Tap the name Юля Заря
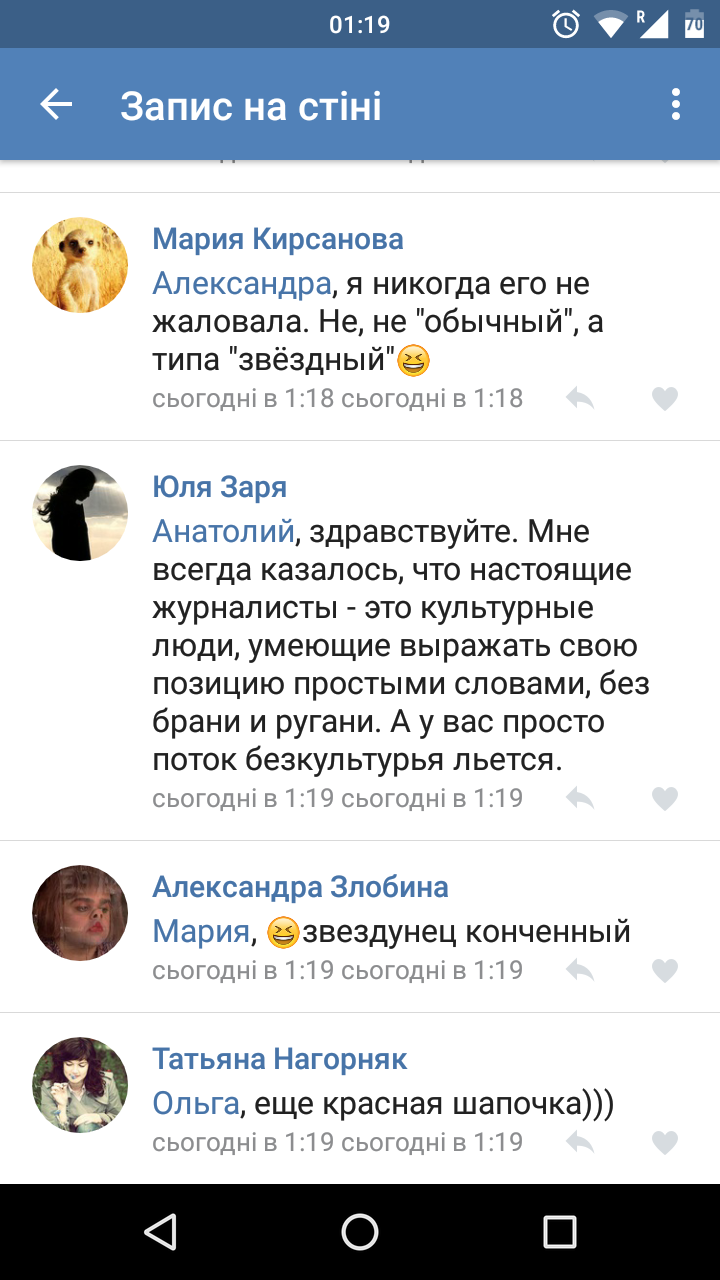The height and width of the screenshot is (1280, 720). [219, 487]
